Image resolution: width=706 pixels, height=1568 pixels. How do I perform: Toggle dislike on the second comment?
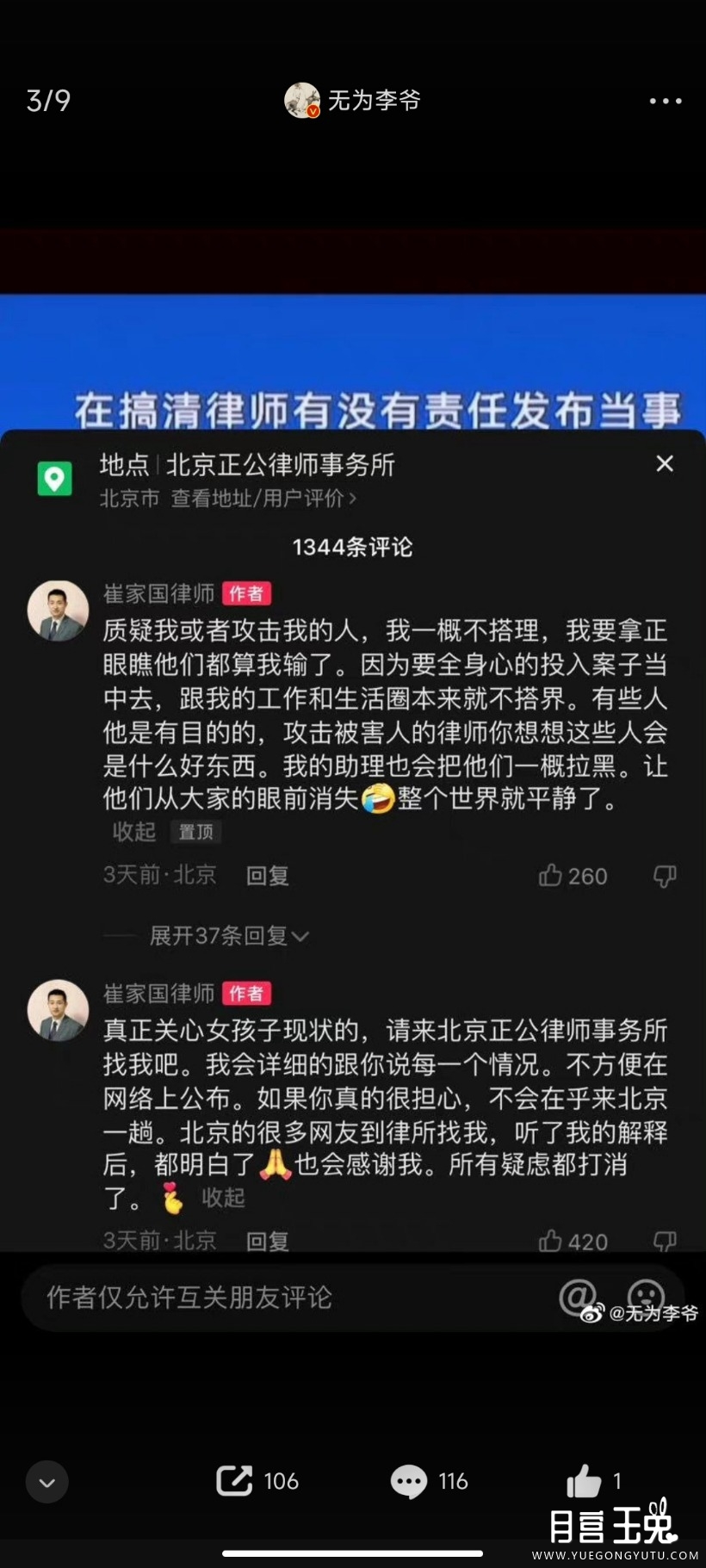pos(665,1241)
